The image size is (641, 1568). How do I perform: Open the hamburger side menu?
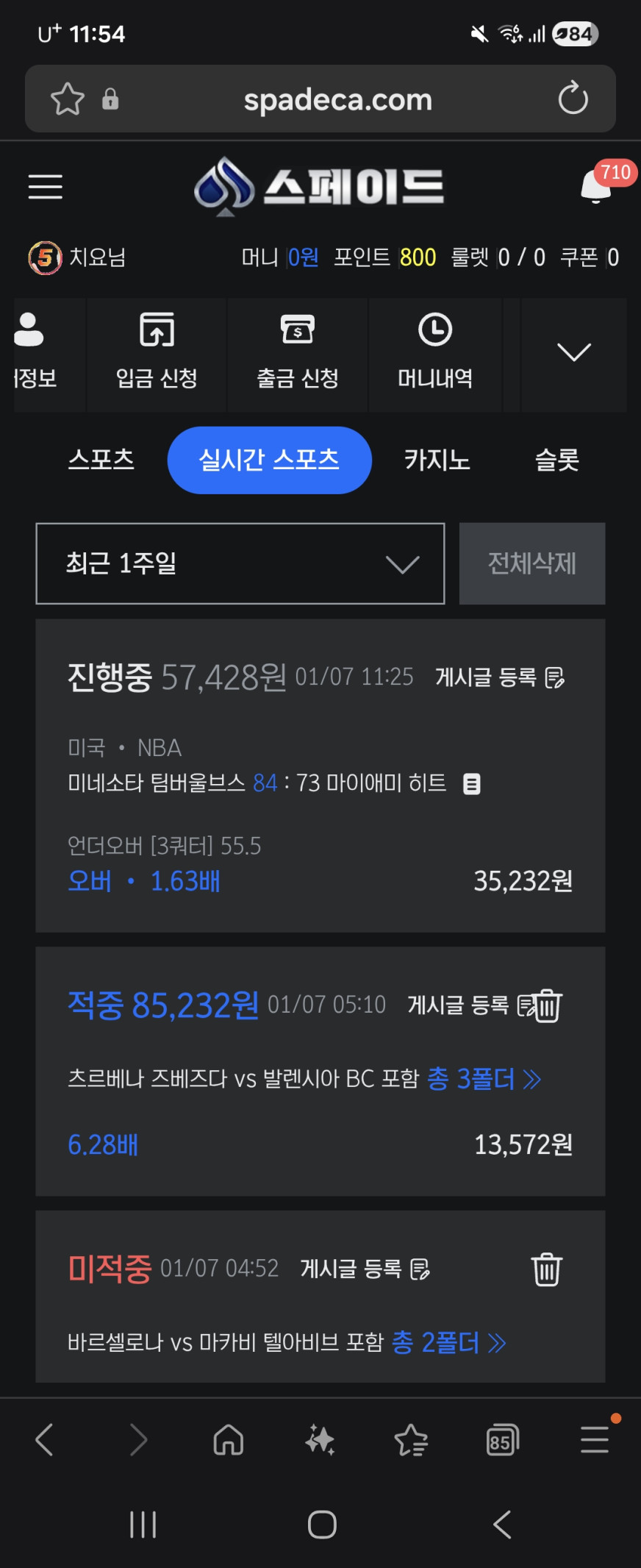point(45,187)
